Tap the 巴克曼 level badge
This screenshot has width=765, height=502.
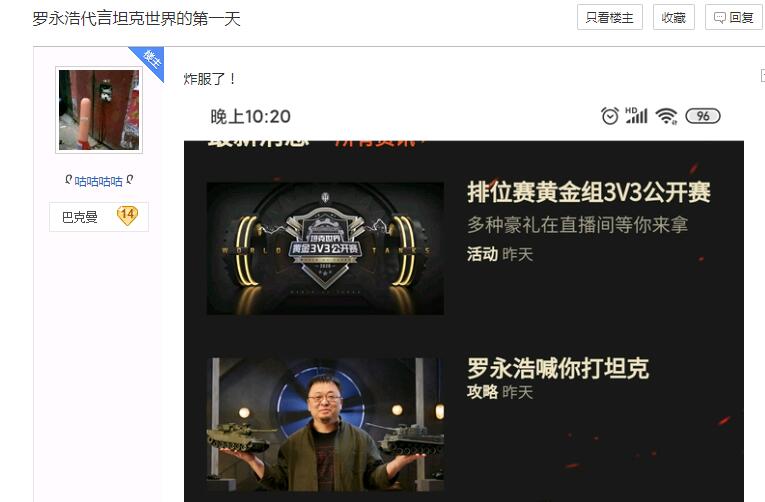tap(98, 216)
